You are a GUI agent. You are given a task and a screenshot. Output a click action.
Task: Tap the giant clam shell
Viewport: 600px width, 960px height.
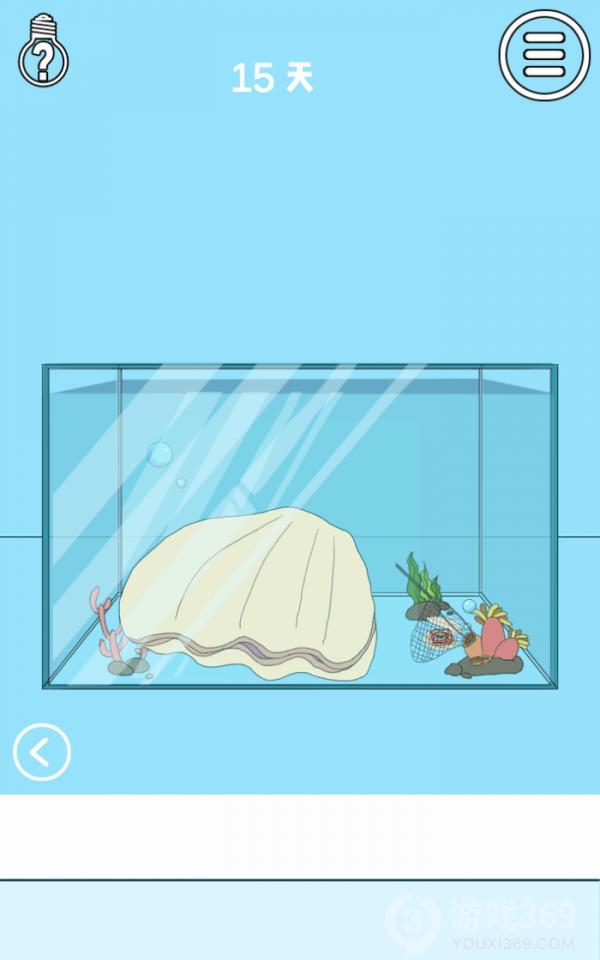(250, 590)
